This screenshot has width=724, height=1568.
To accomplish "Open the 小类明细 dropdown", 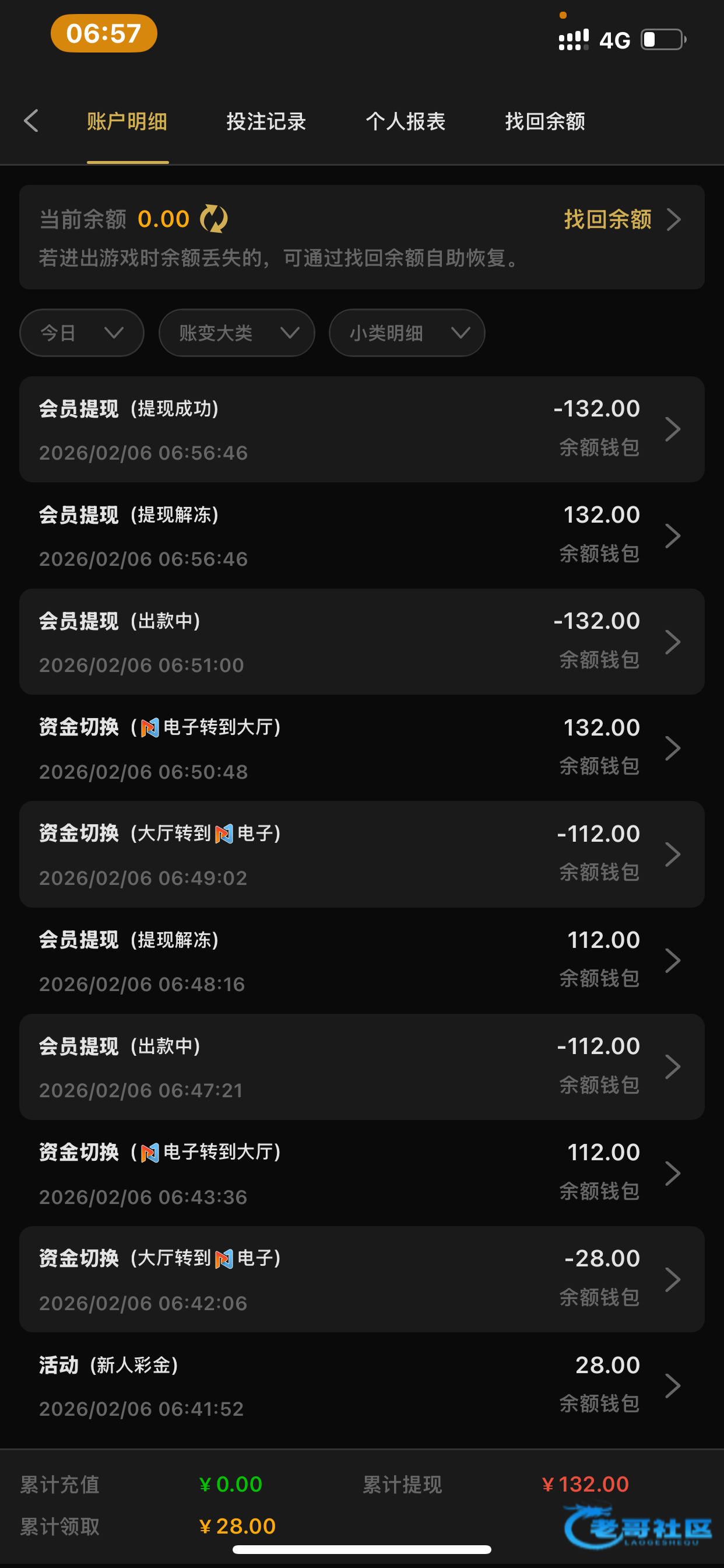I will [x=406, y=333].
